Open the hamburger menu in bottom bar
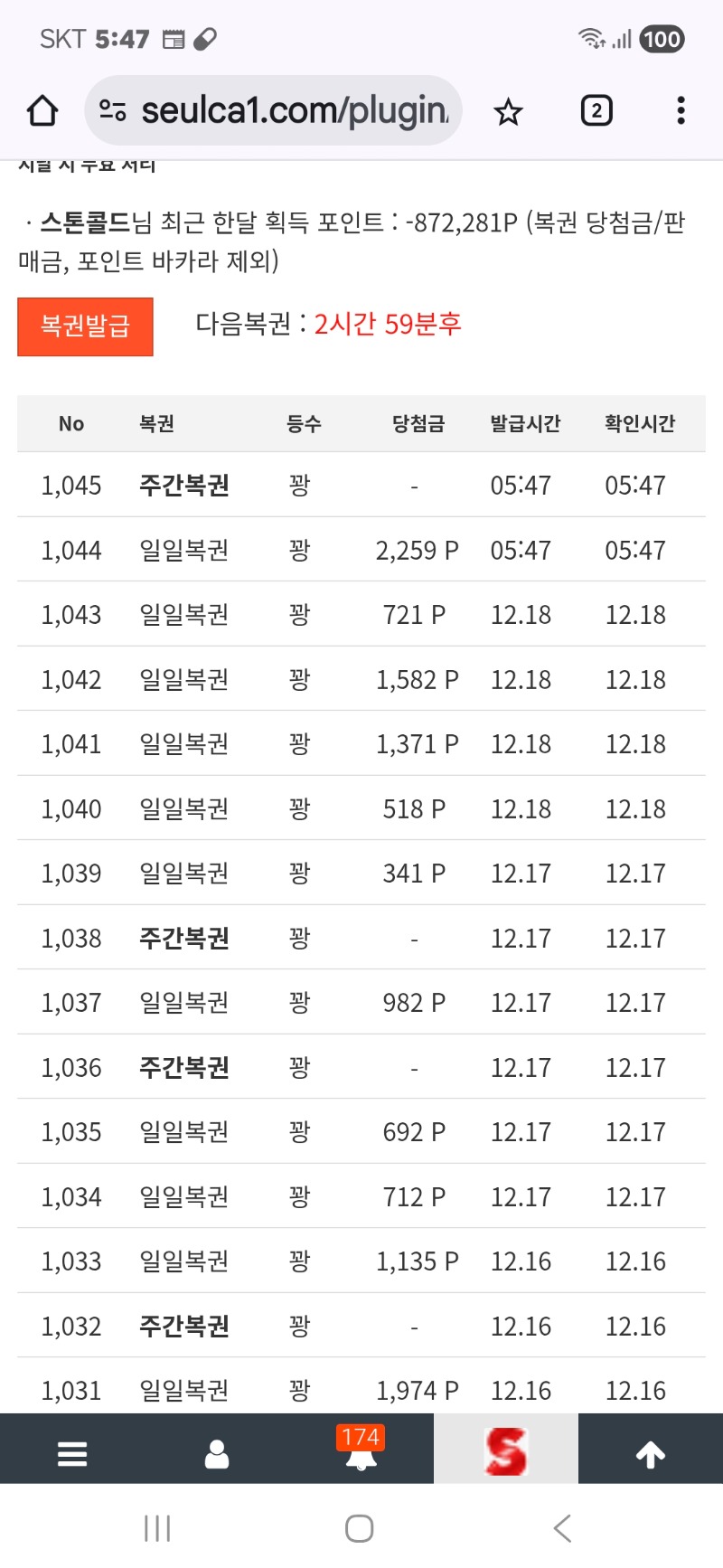 click(x=72, y=1453)
